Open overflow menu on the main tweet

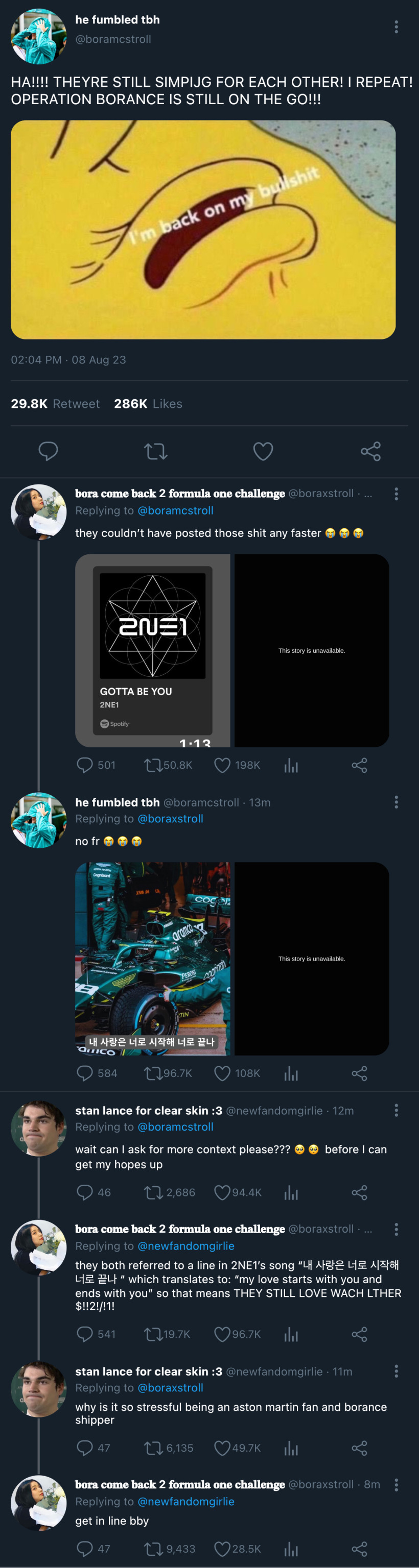click(396, 27)
